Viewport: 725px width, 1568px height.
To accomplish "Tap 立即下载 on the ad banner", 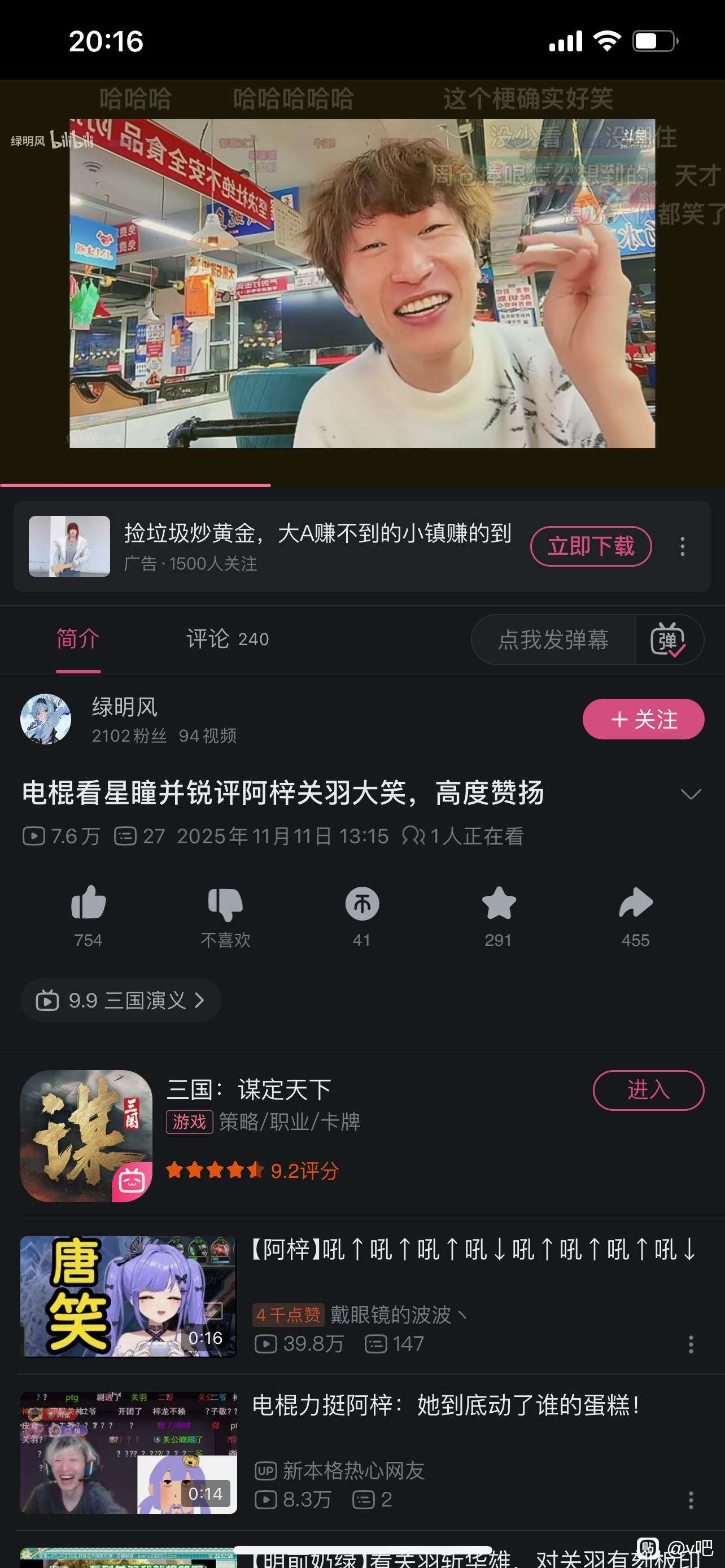I will (591, 546).
